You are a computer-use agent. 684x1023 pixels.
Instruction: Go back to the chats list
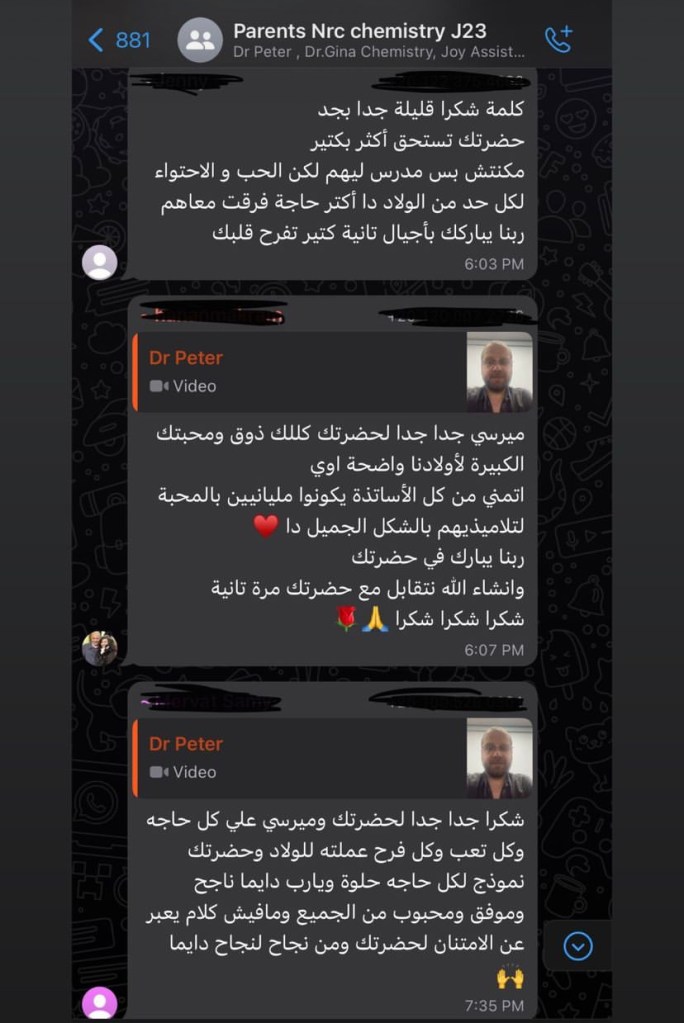point(118,40)
